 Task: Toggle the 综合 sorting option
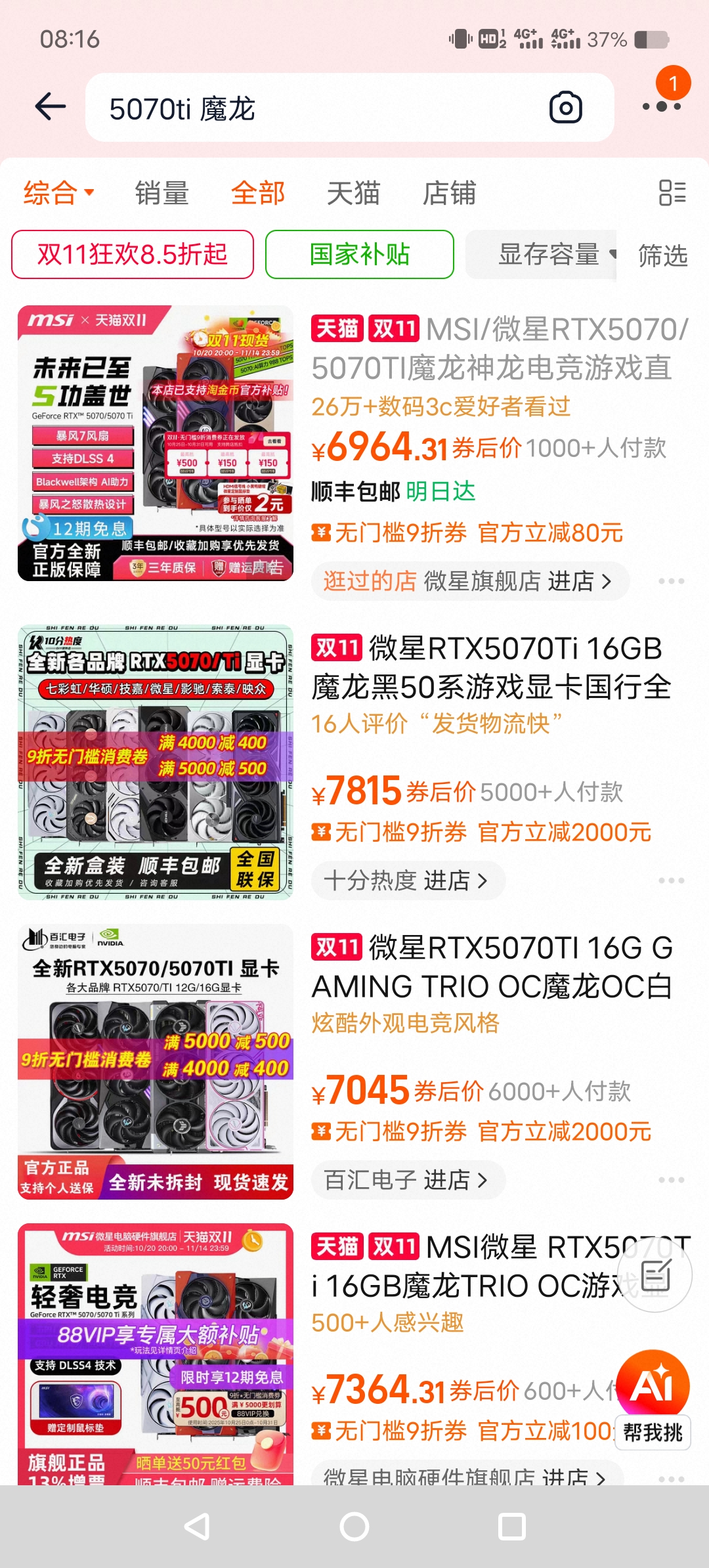[49, 192]
